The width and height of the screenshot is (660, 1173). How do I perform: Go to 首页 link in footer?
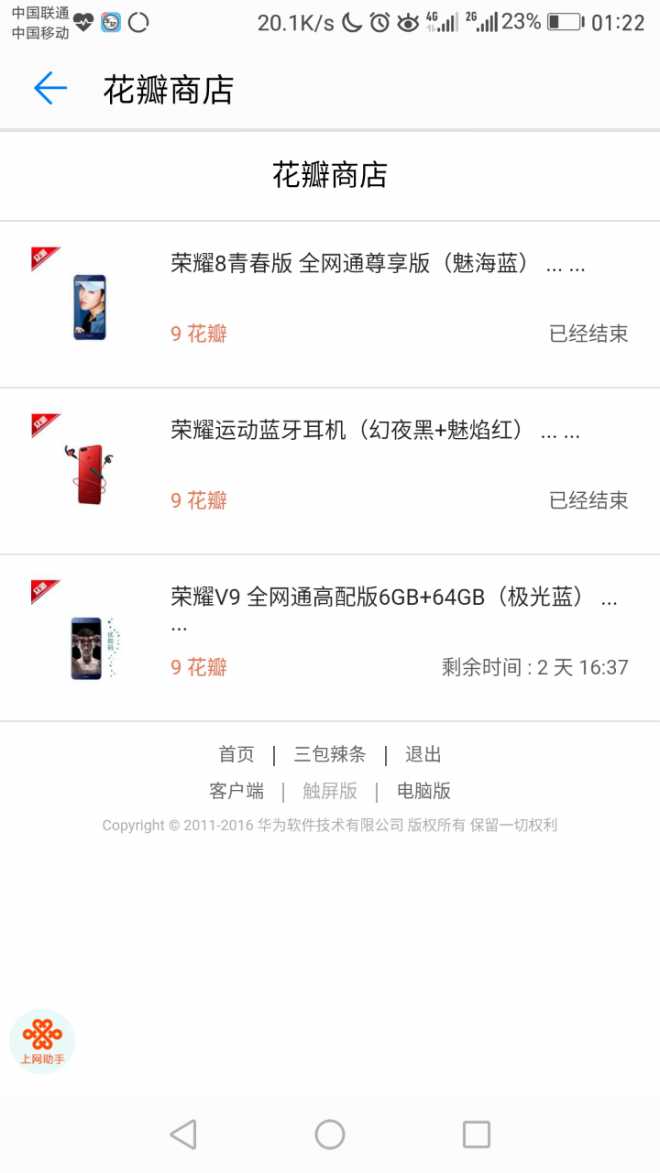click(x=236, y=754)
